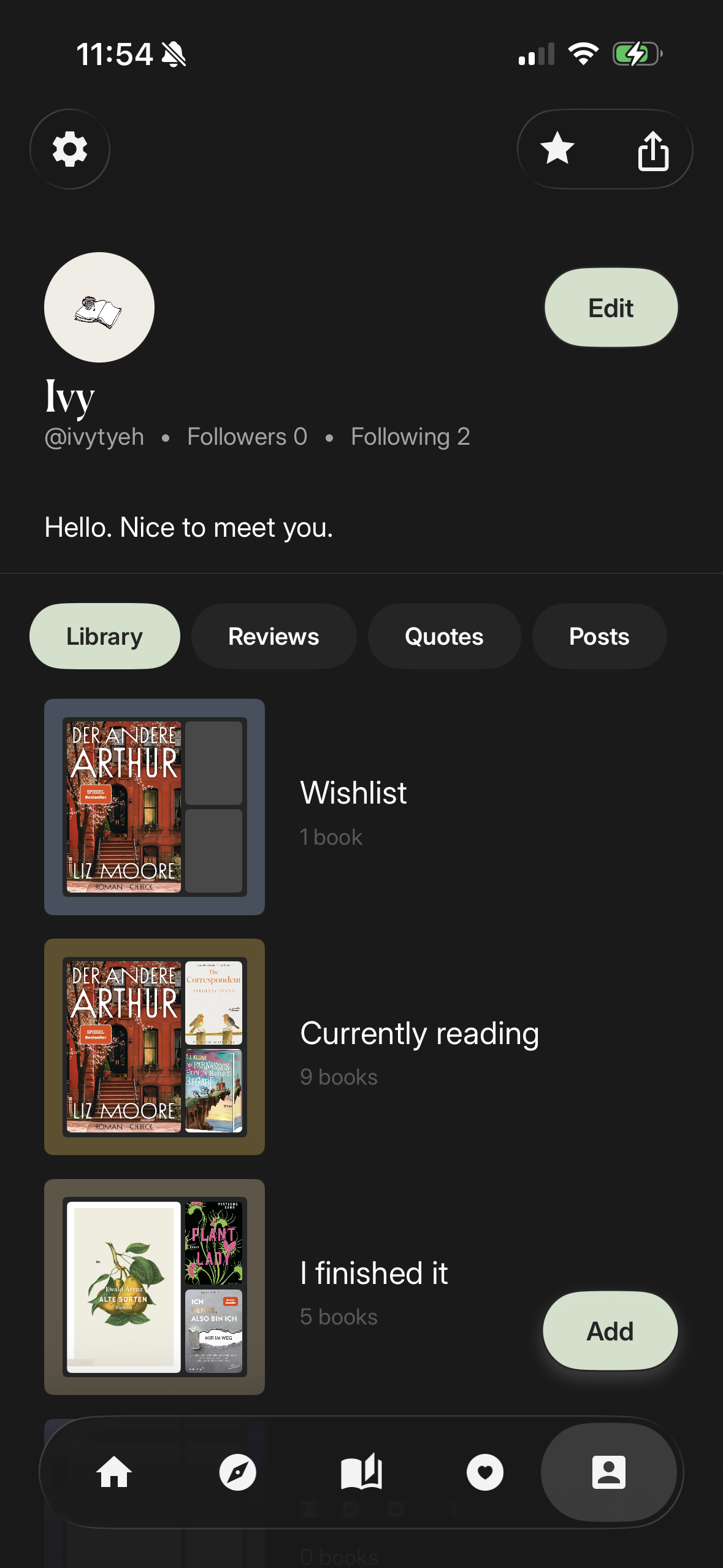Screen dimensions: 723x1568
Task: Switch to the Posts tab
Action: (599, 636)
